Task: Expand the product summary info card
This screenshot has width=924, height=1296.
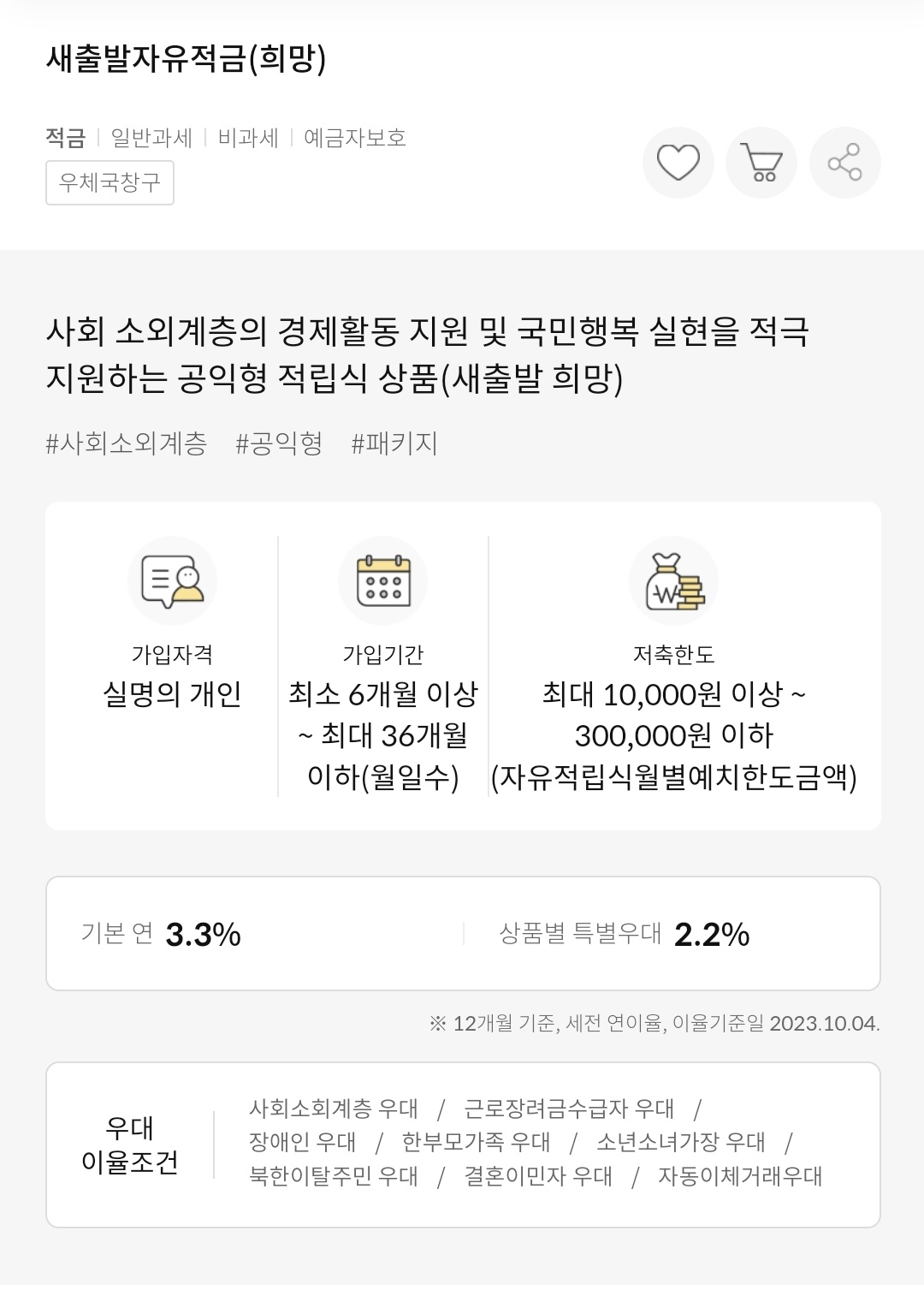Action: click(462, 668)
